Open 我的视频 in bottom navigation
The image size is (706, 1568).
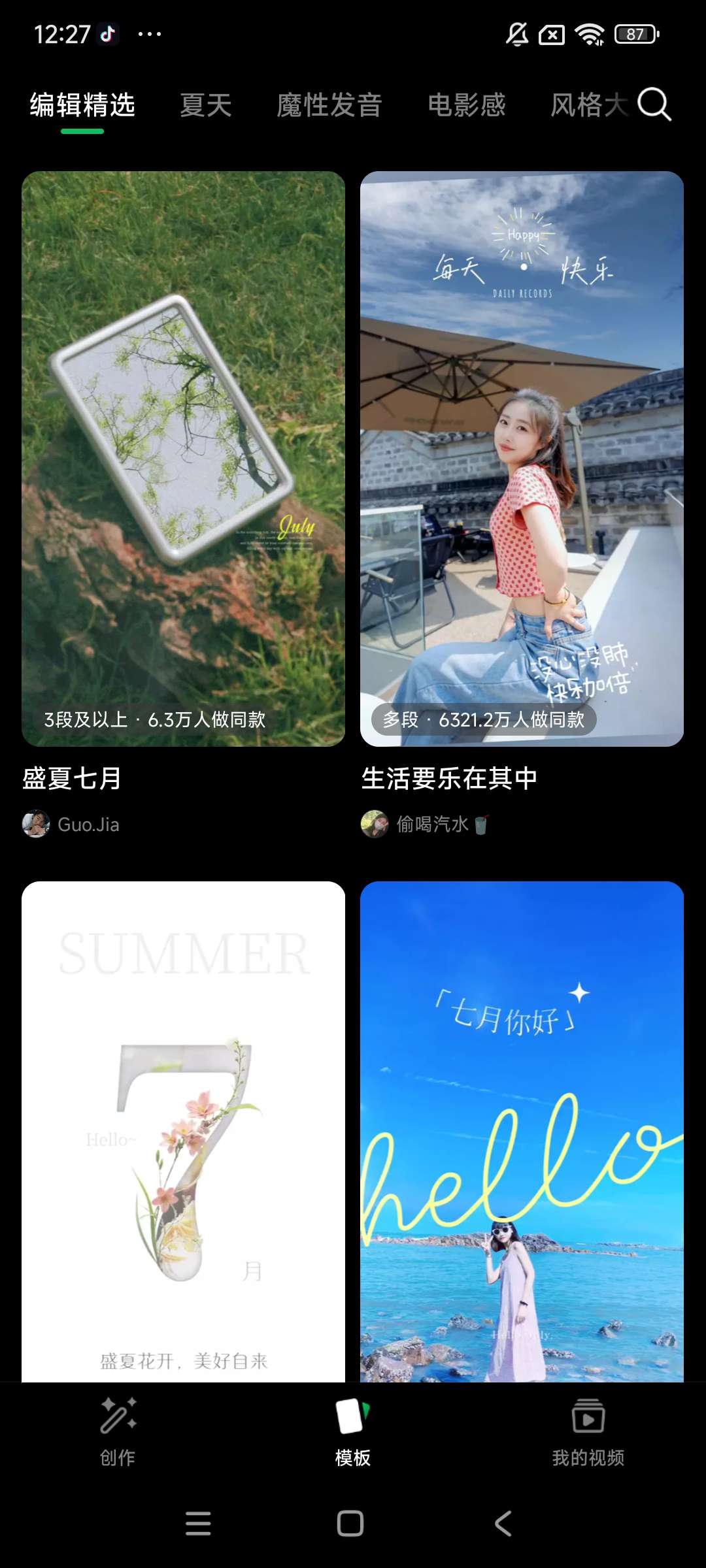coord(588,1431)
